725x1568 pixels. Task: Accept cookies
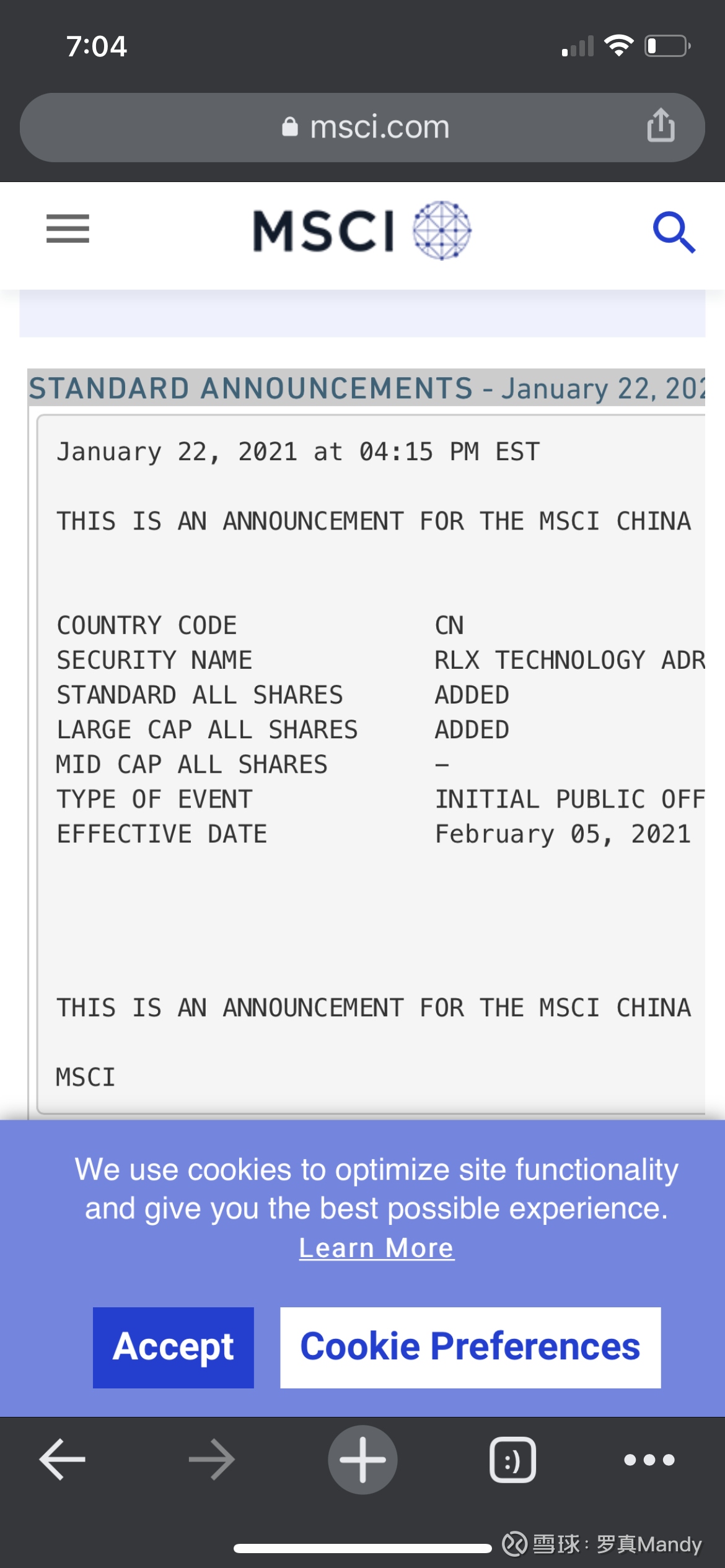pos(174,1347)
